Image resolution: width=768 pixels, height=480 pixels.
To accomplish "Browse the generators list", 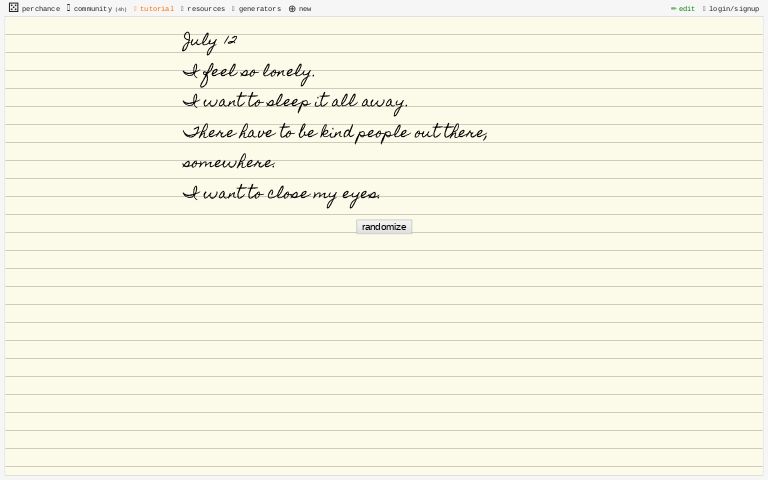I will 258,9.
